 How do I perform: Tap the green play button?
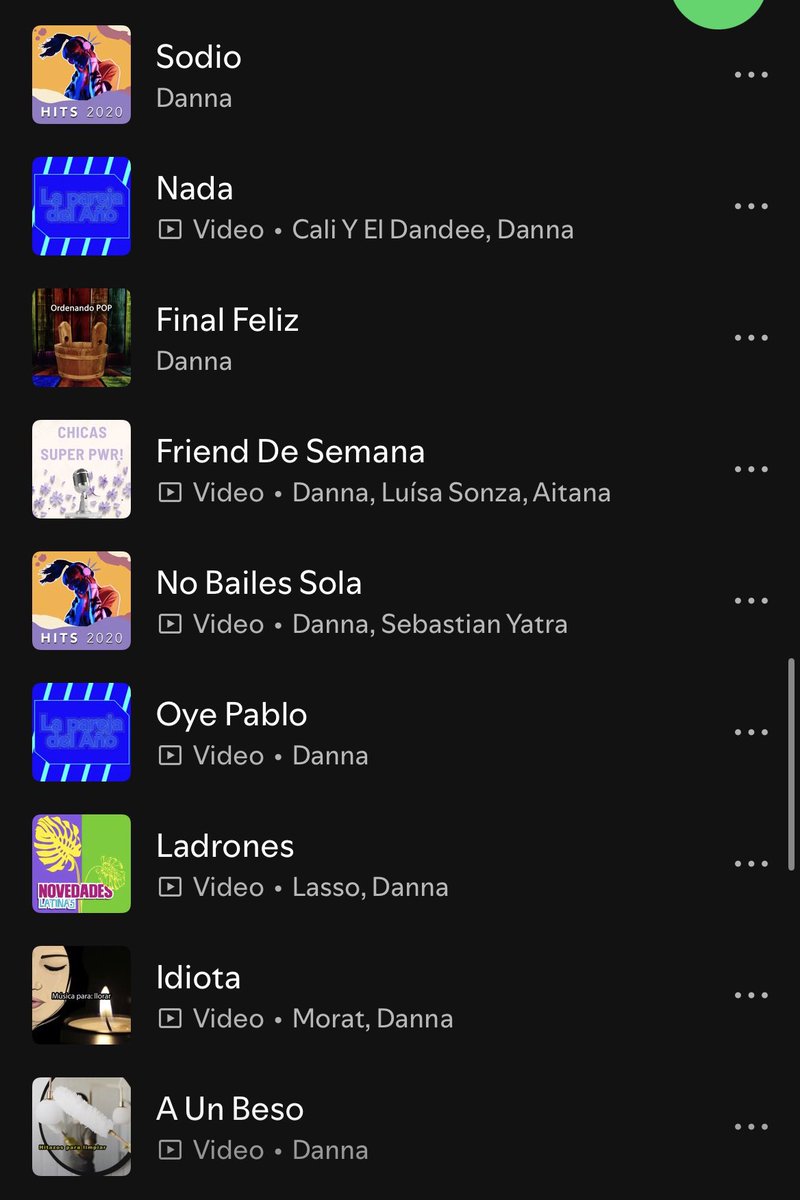click(x=718, y=8)
